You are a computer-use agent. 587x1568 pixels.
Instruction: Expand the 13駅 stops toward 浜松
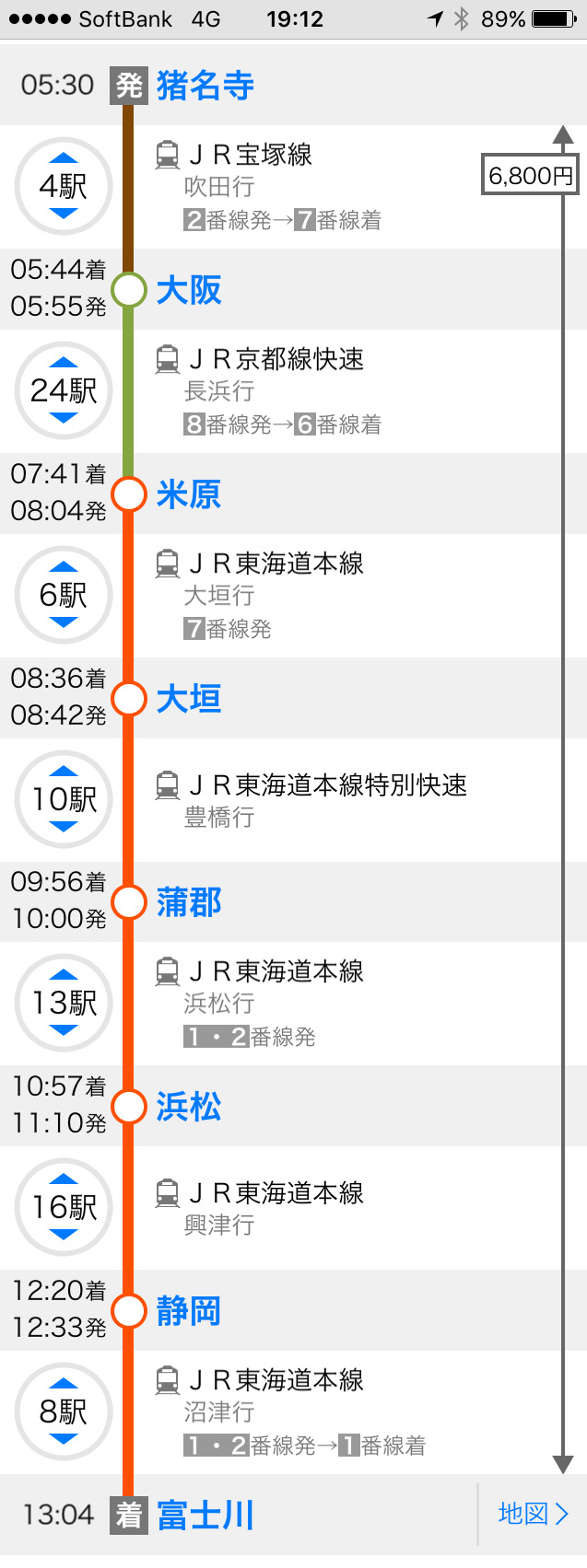tap(63, 1003)
